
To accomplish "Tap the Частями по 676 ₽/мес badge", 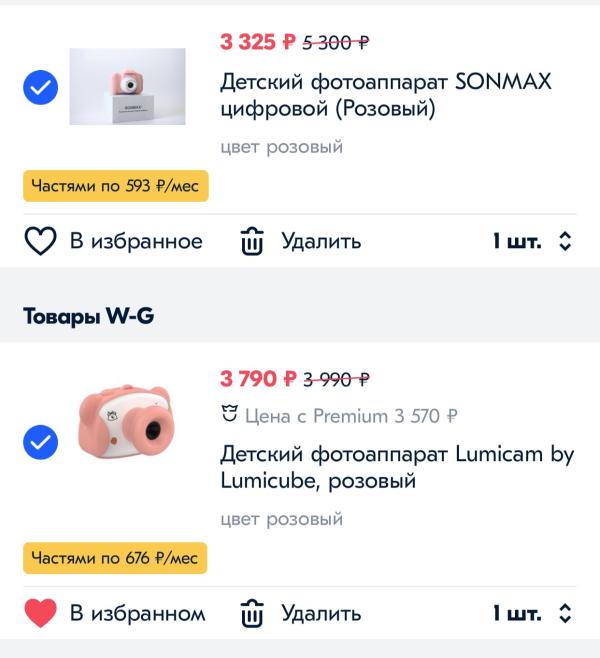I will pyautogui.click(x=115, y=558).
